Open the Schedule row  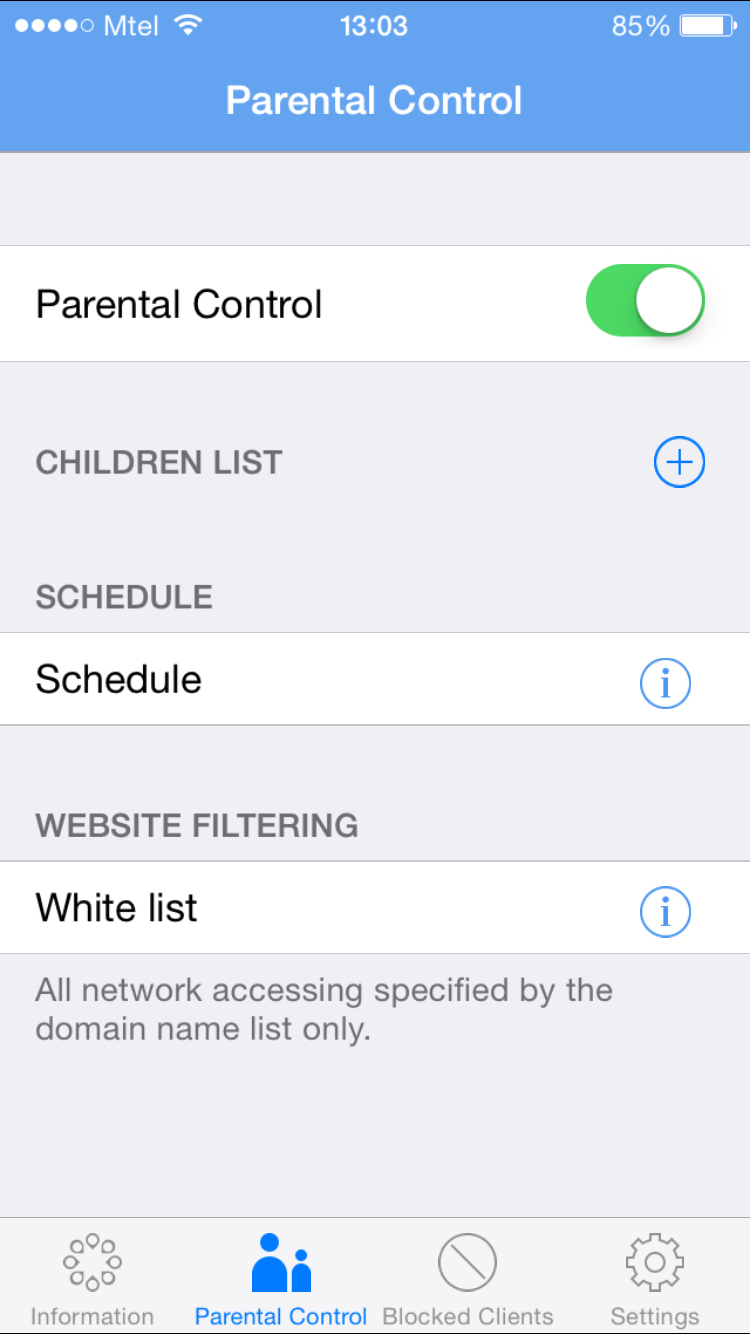(x=300, y=679)
